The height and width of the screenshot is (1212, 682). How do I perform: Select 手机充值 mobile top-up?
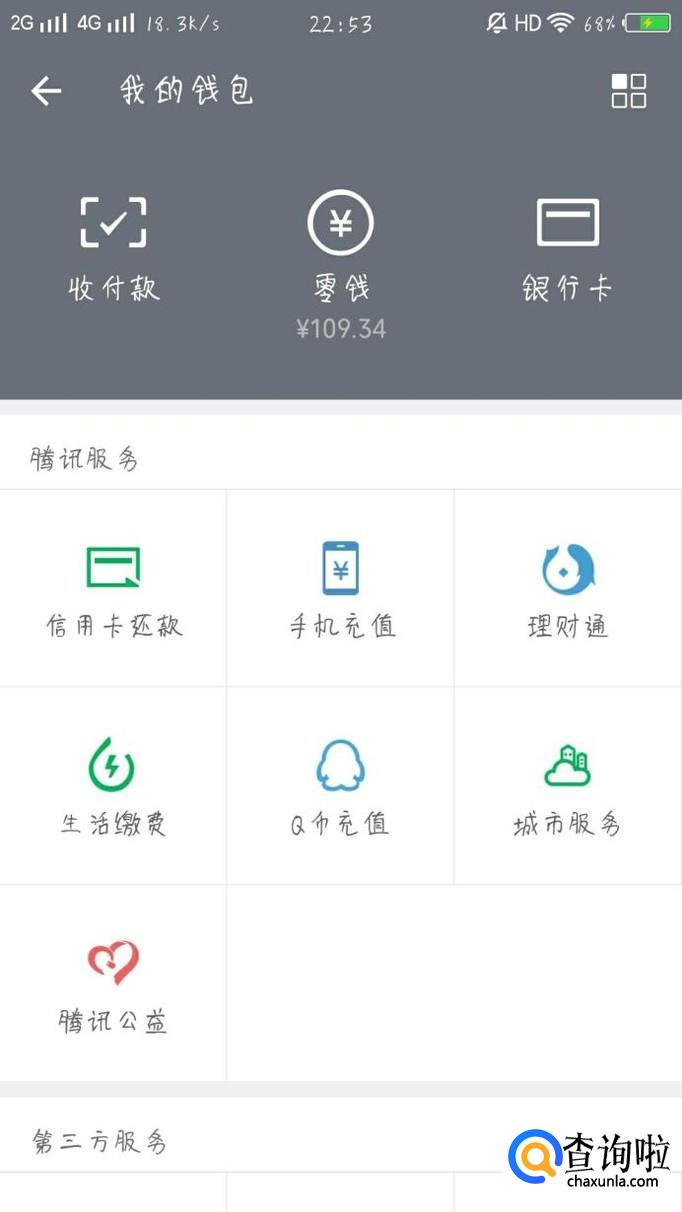340,589
